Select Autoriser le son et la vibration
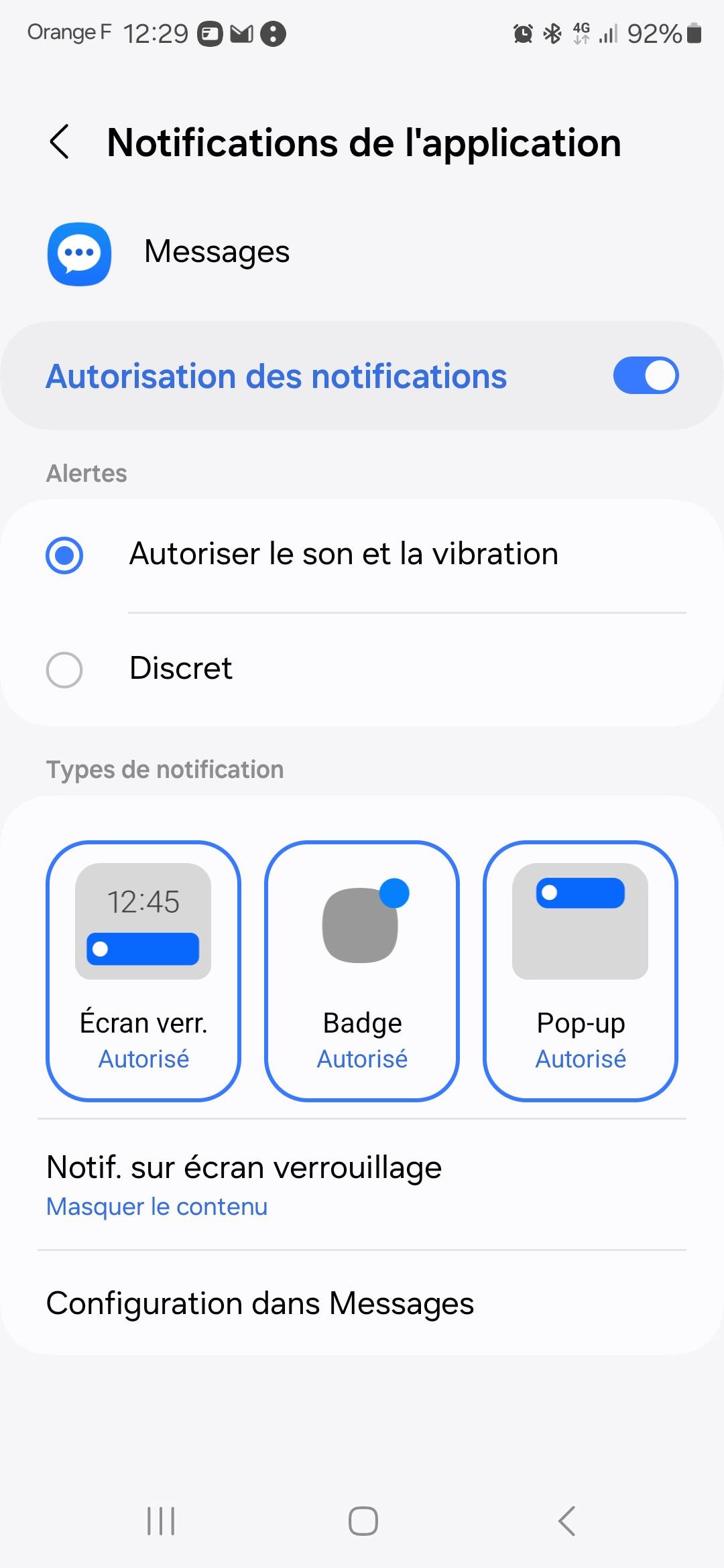 [x=64, y=555]
